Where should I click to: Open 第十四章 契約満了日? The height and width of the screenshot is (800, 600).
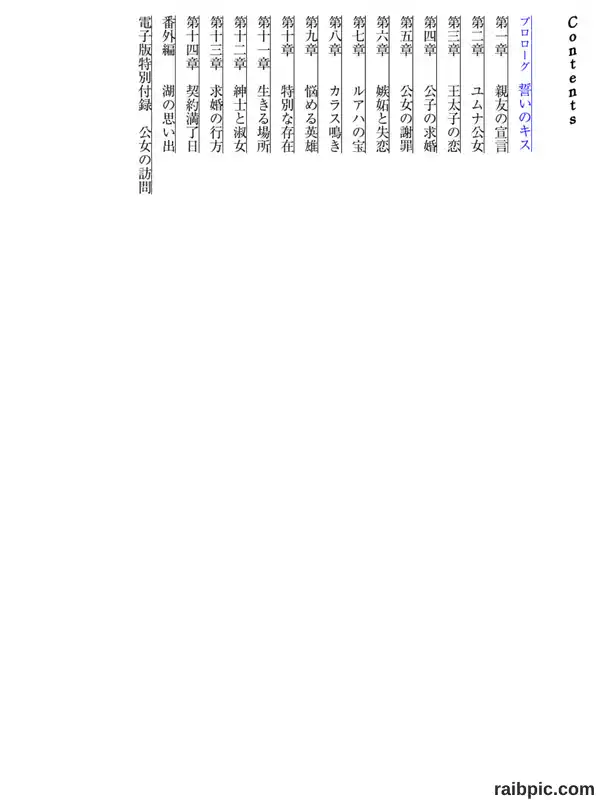(x=193, y=84)
